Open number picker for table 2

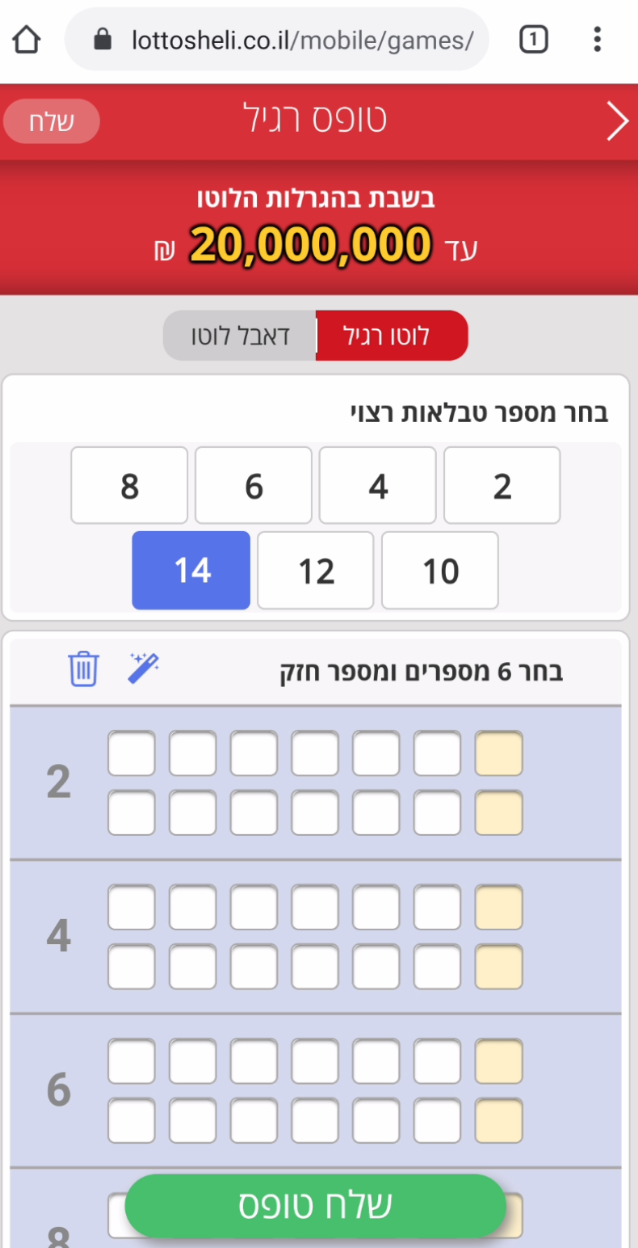314,783
